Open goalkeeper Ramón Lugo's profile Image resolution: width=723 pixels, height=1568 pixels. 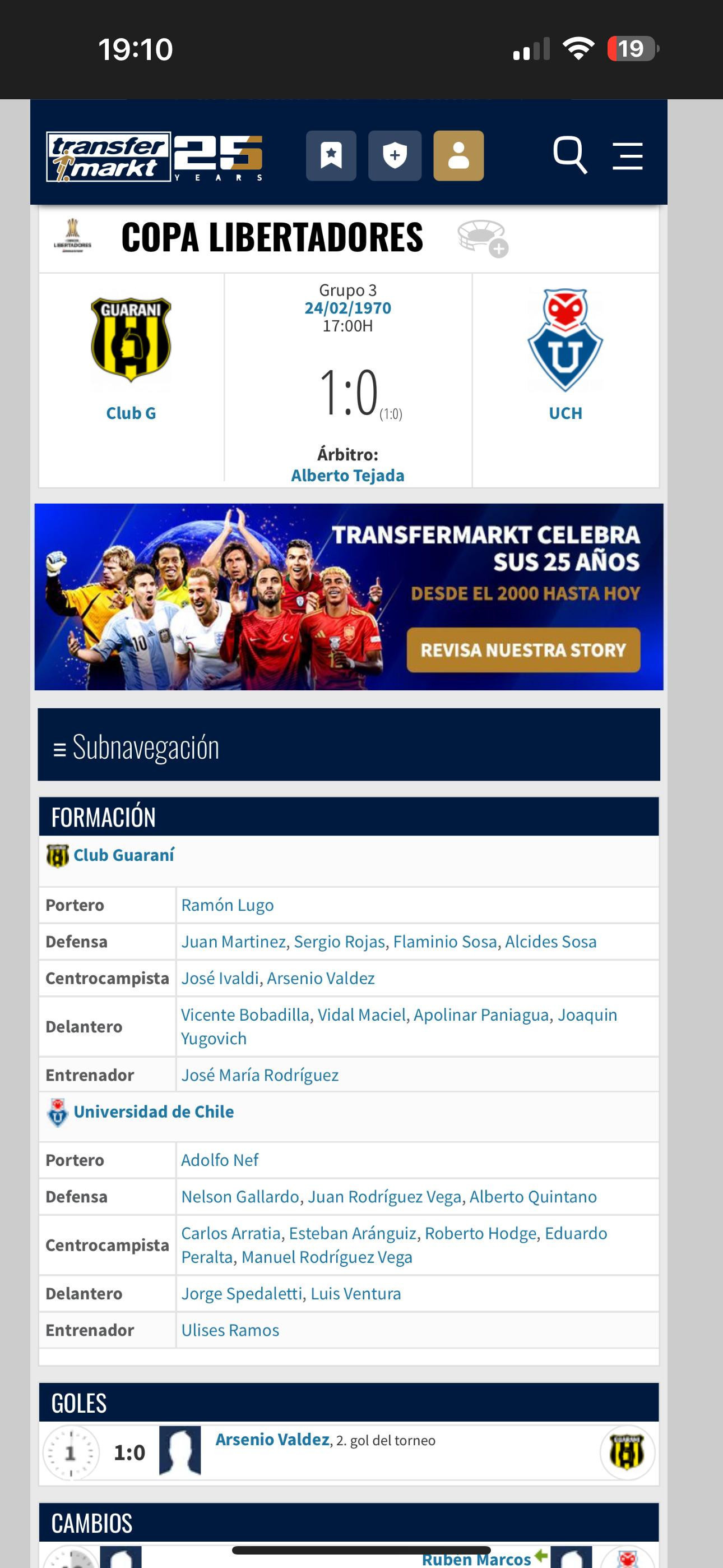coord(227,905)
